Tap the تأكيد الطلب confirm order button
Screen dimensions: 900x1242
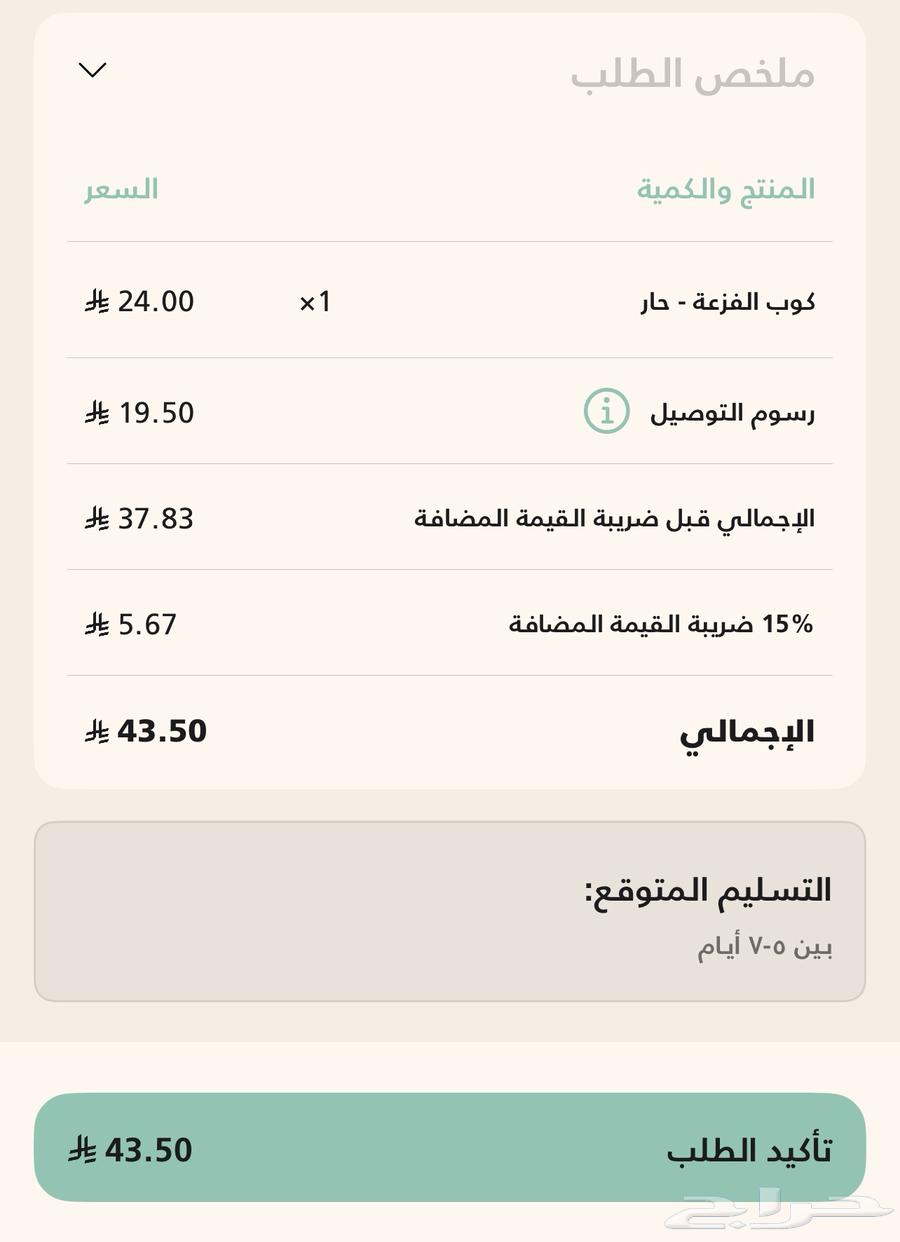pyautogui.click(x=450, y=1148)
